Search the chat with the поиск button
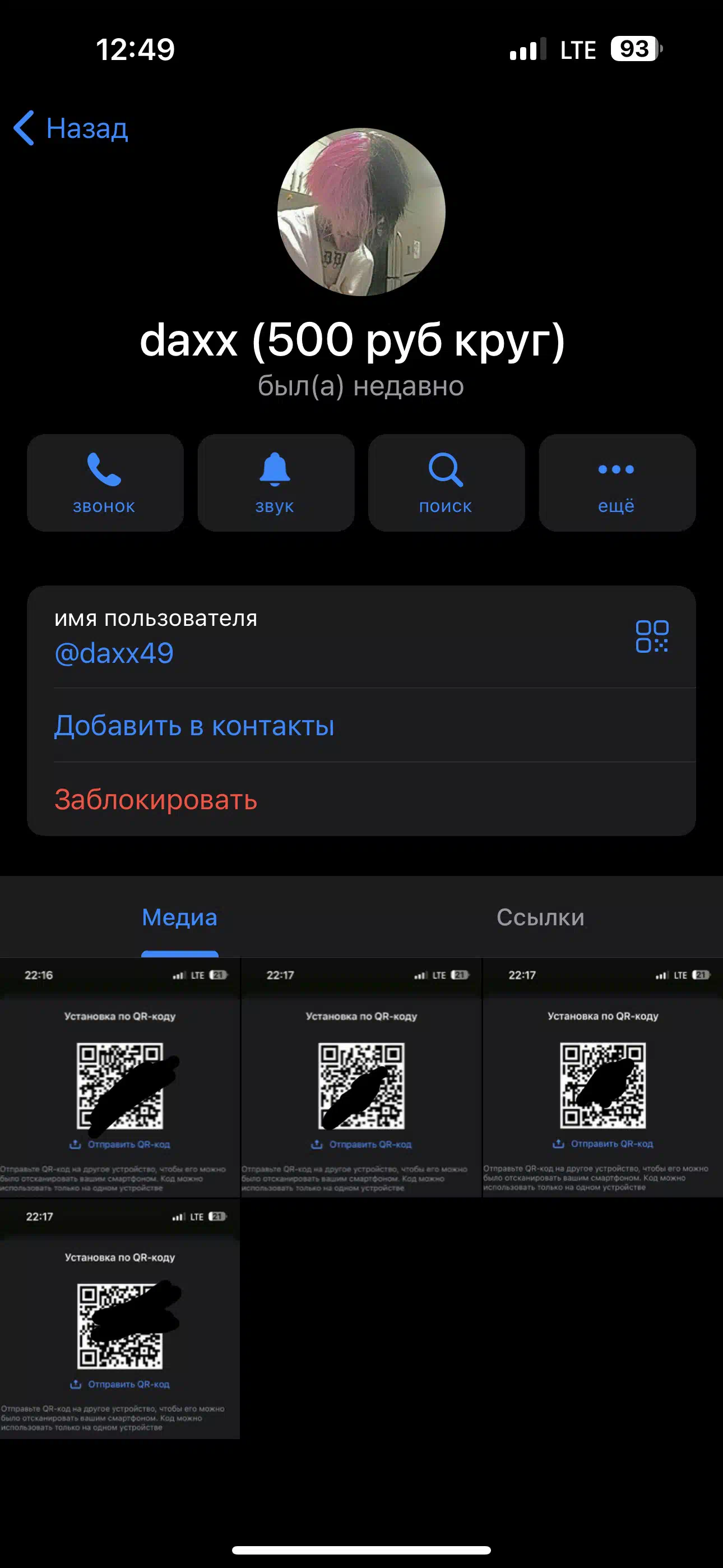Viewport: 723px width, 1568px height. (x=446, y=483)
